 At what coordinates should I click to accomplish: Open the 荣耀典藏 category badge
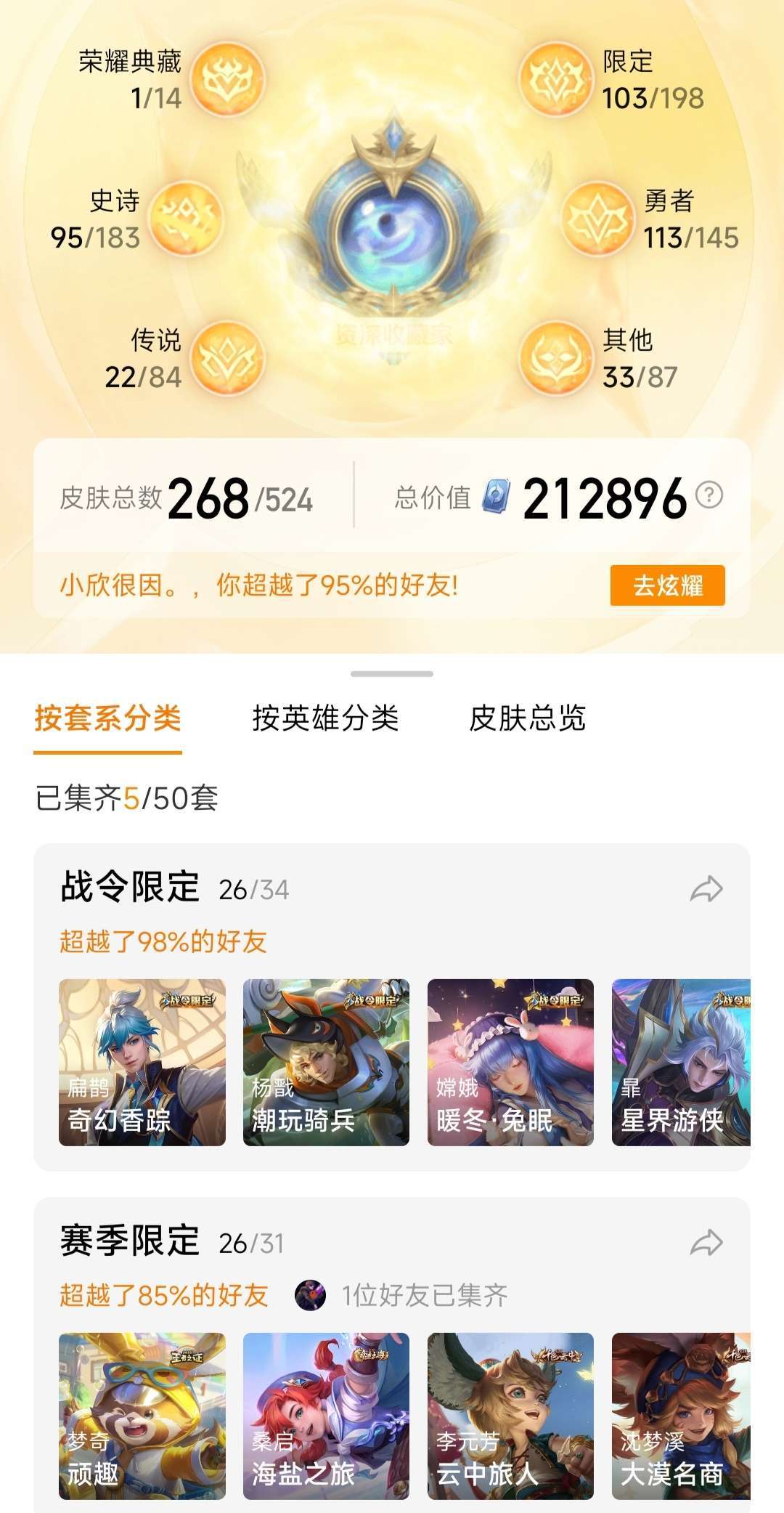(x=229, y=78)
